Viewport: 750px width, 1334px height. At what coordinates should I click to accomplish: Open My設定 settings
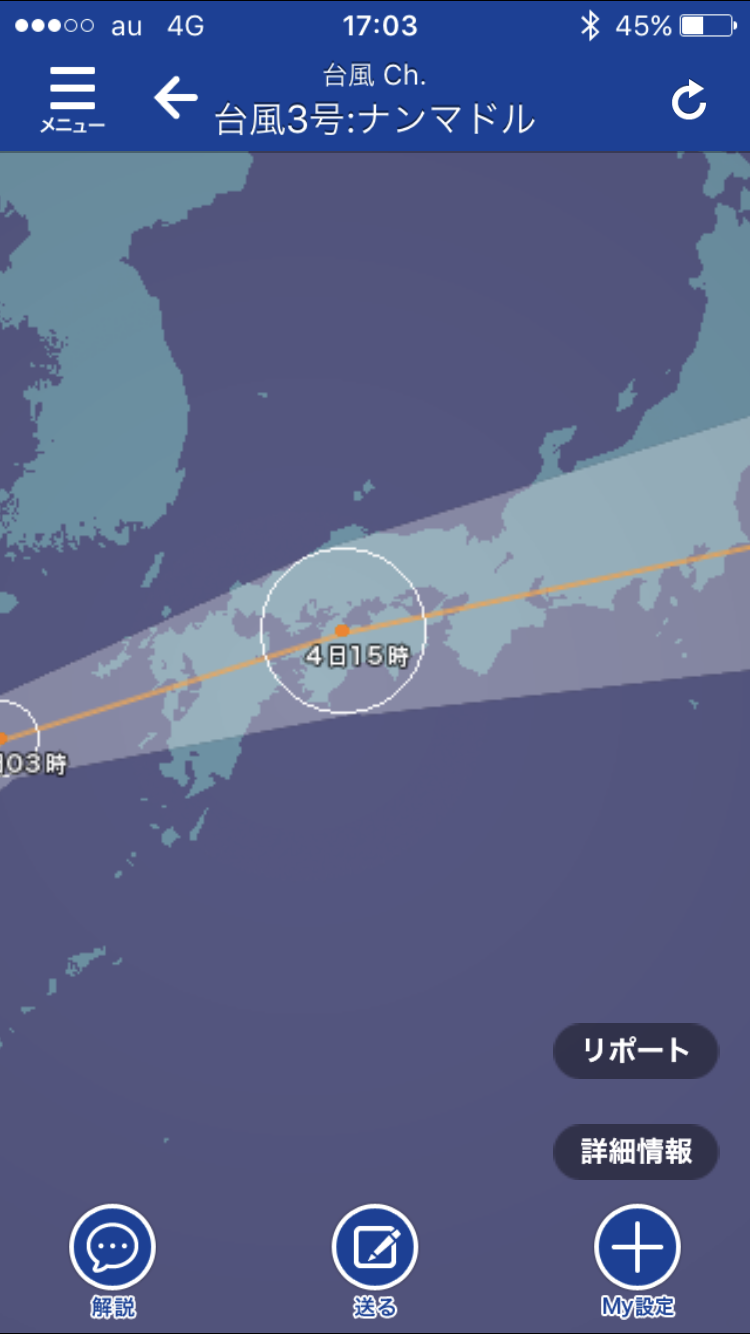[638, 1261]
